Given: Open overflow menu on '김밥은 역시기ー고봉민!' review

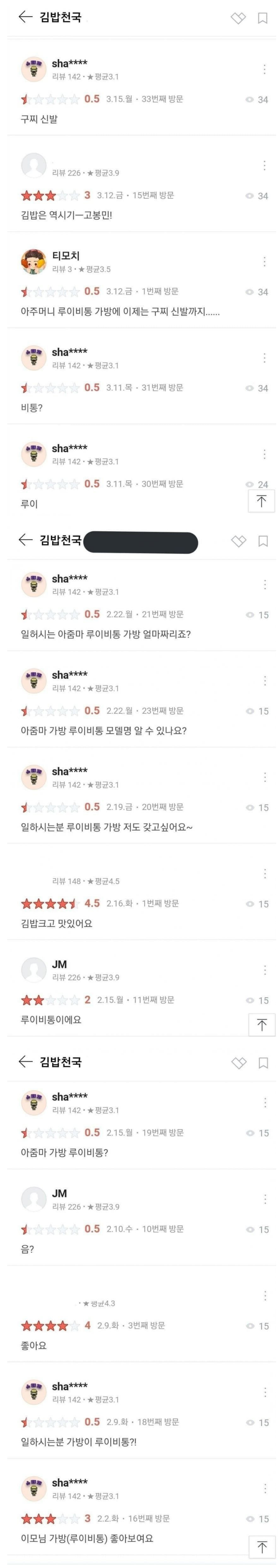Looking at the screenshot, I should point(264,166).
